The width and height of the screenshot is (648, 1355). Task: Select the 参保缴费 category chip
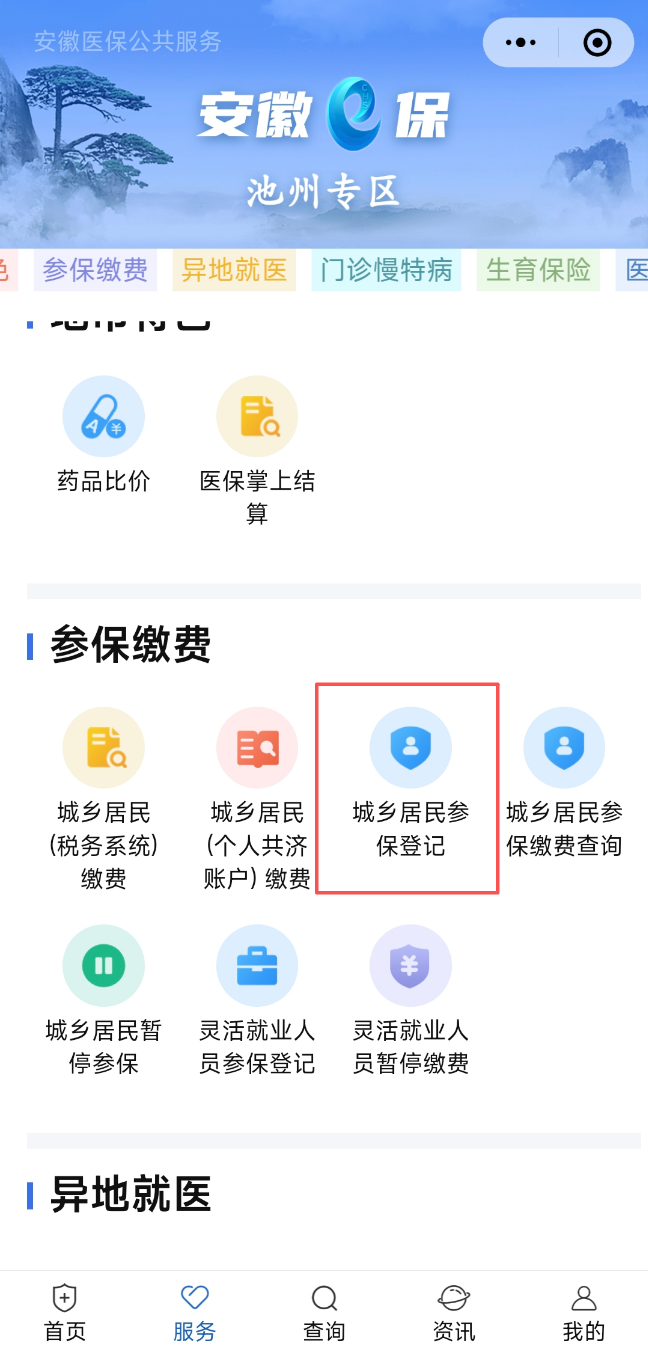click(96, 270)
